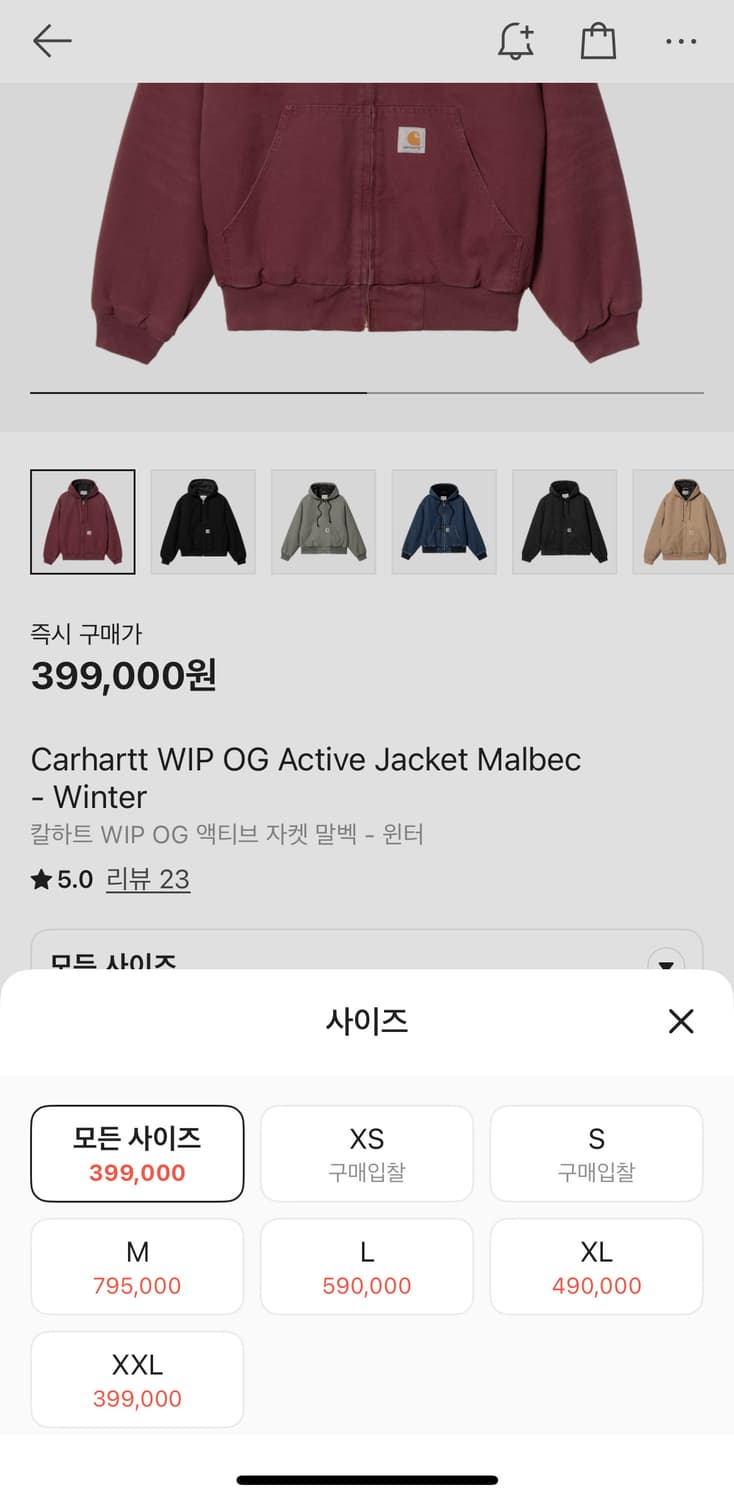Select the black hooded jacket thumbnail
734x1500 pixels.
click(x=203, y=521)
